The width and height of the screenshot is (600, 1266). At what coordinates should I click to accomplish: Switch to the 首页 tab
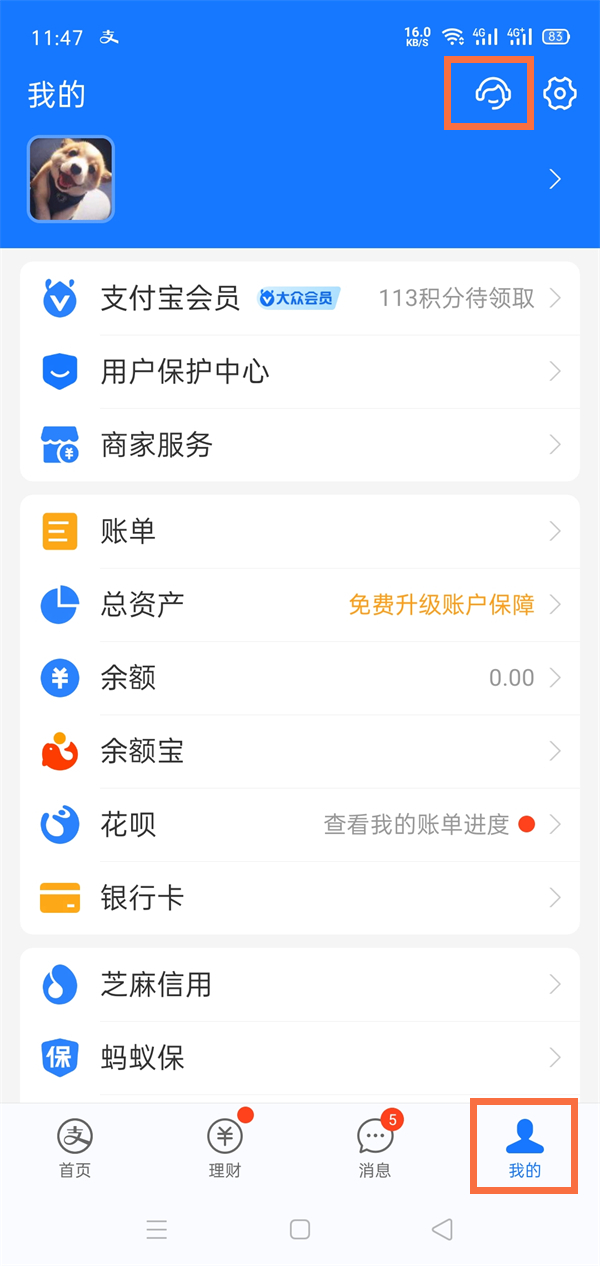[75, 1147]
